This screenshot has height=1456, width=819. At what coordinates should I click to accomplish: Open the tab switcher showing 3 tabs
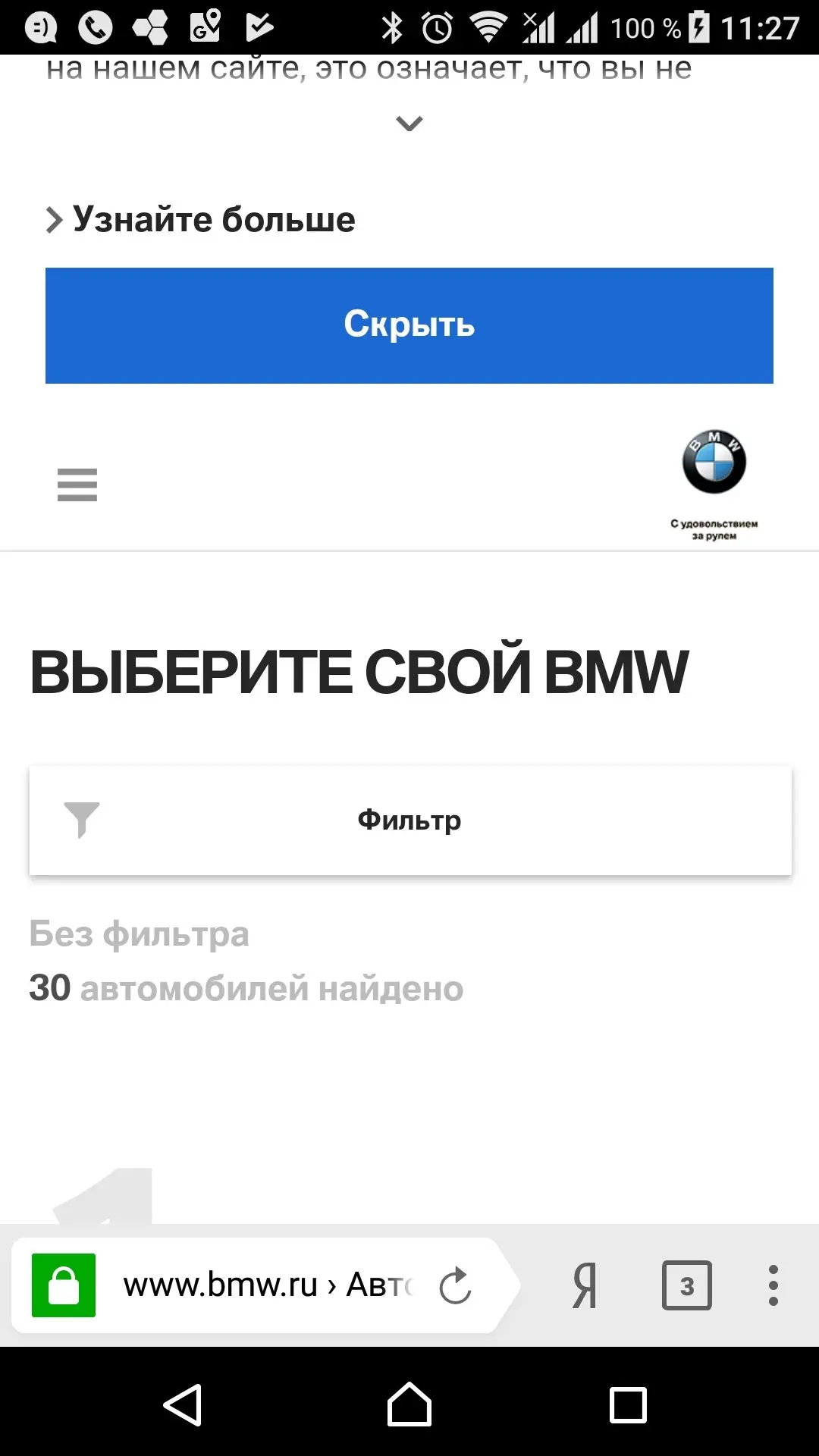[687, 1285]
